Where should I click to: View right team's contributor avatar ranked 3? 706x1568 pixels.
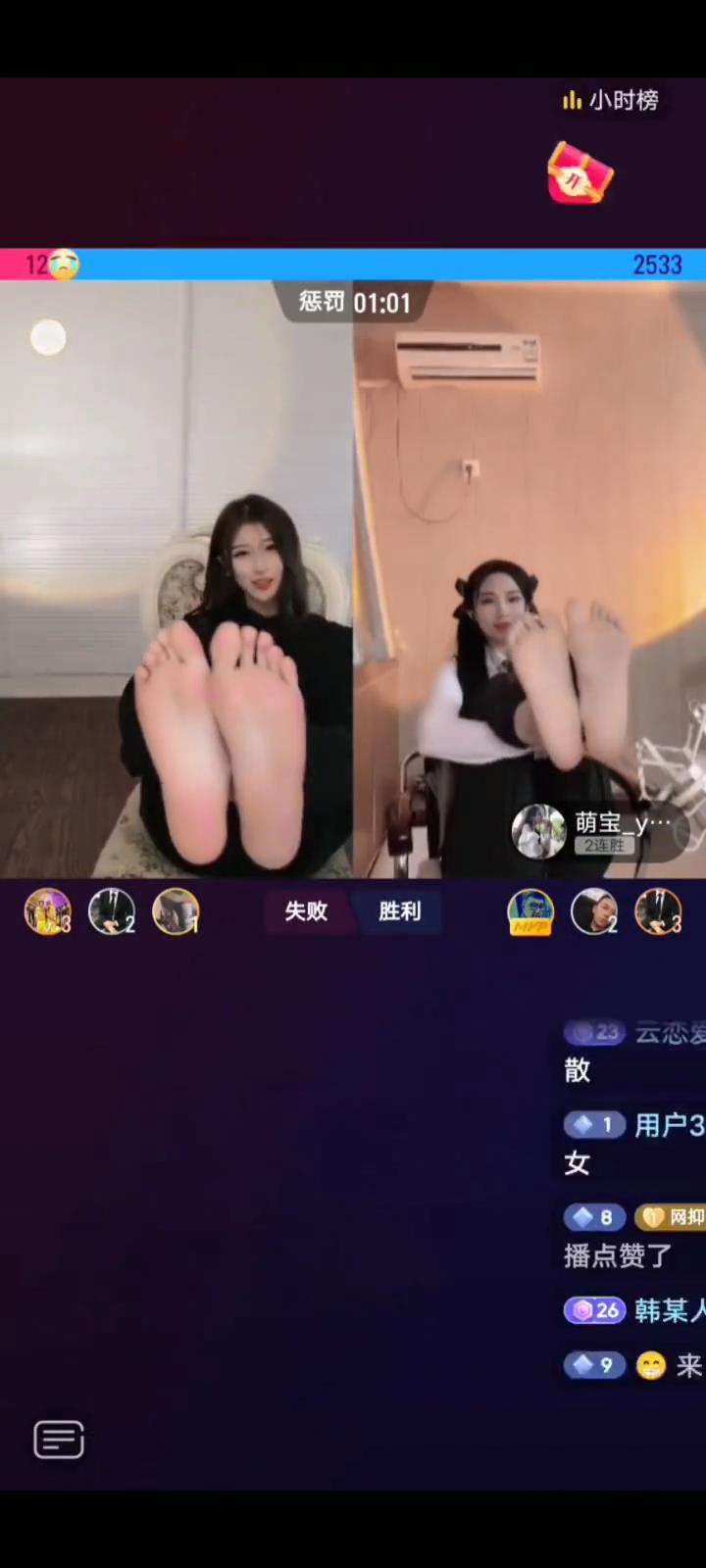click(658, 911)
